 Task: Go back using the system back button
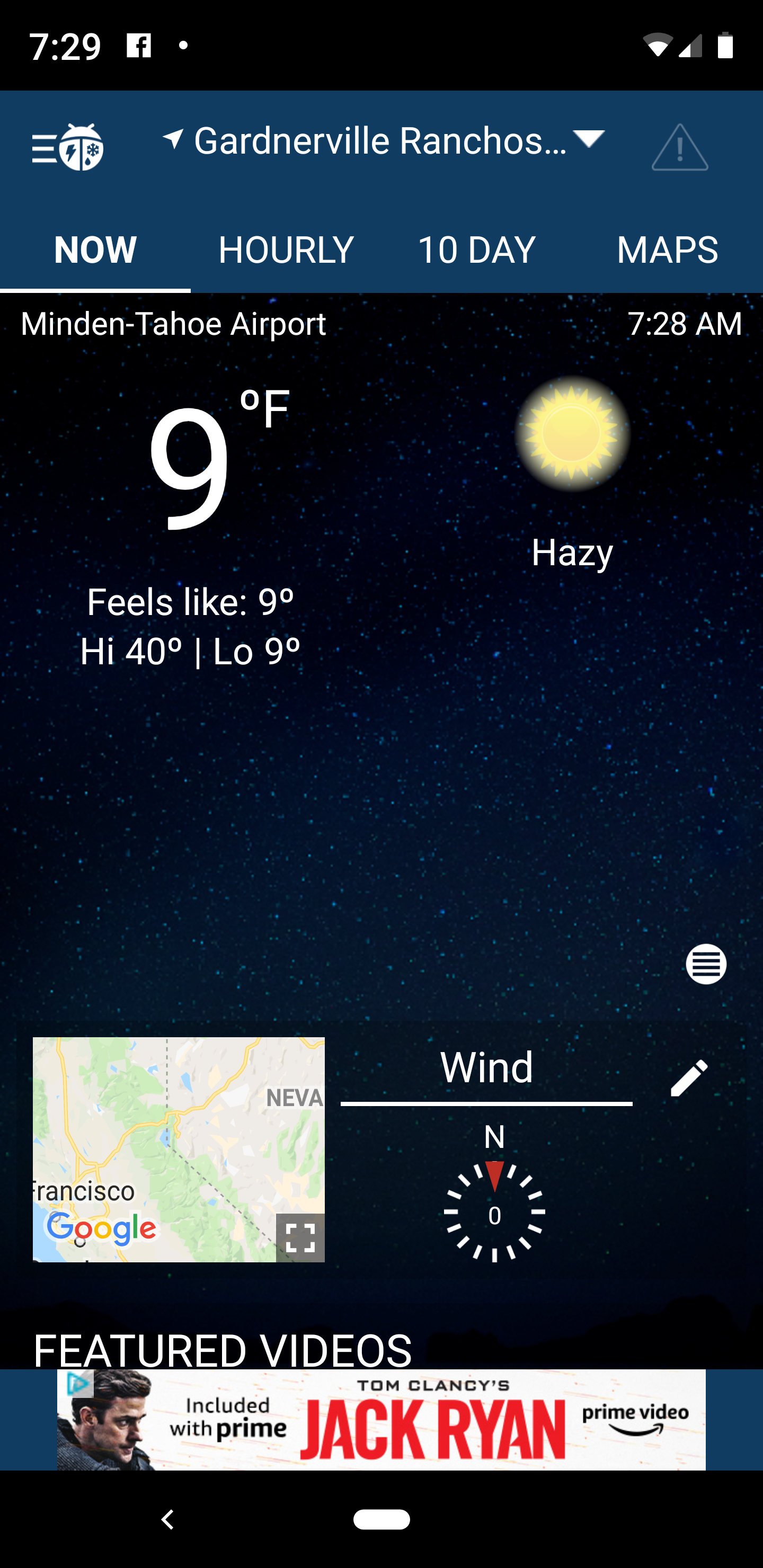[167, 1519]
